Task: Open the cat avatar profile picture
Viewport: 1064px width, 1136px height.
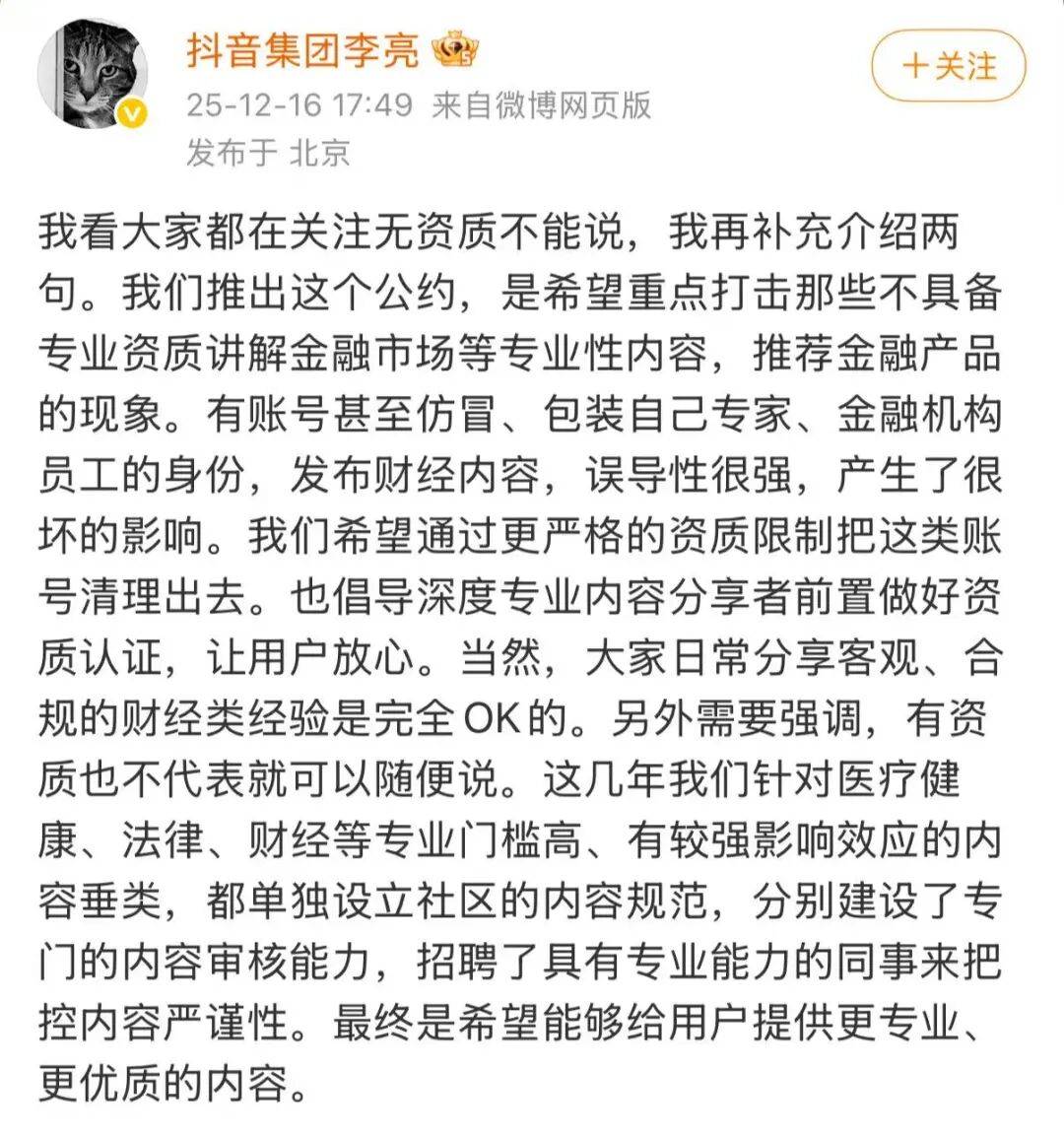Action: pyautogui.click(x=92, y=74)
